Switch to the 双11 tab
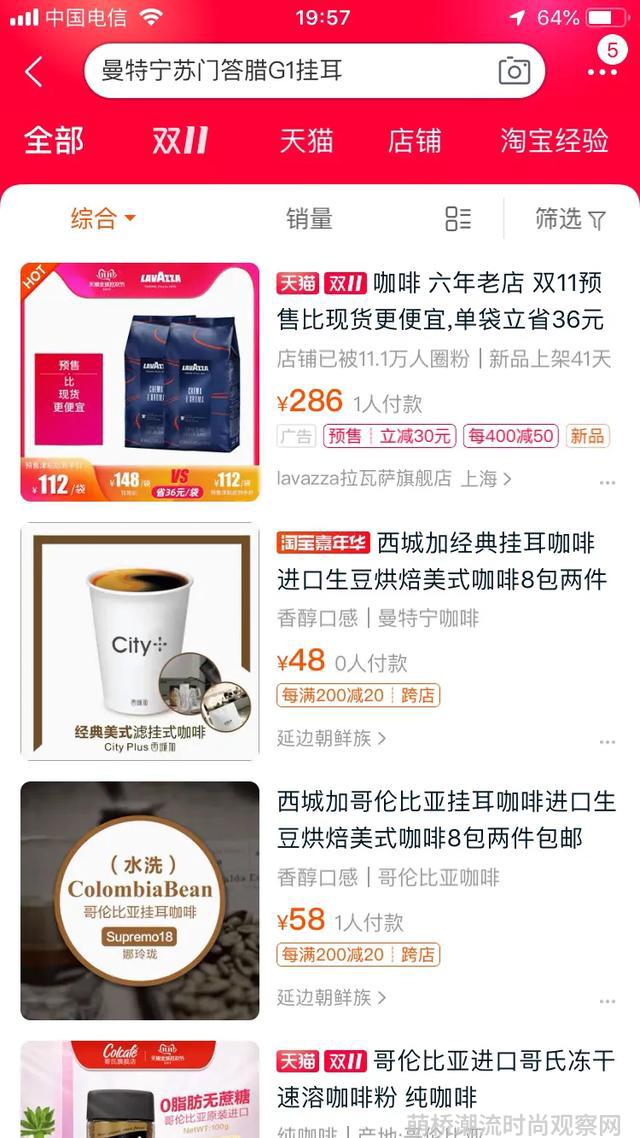640x1138 pixels. tap(180, 140)
